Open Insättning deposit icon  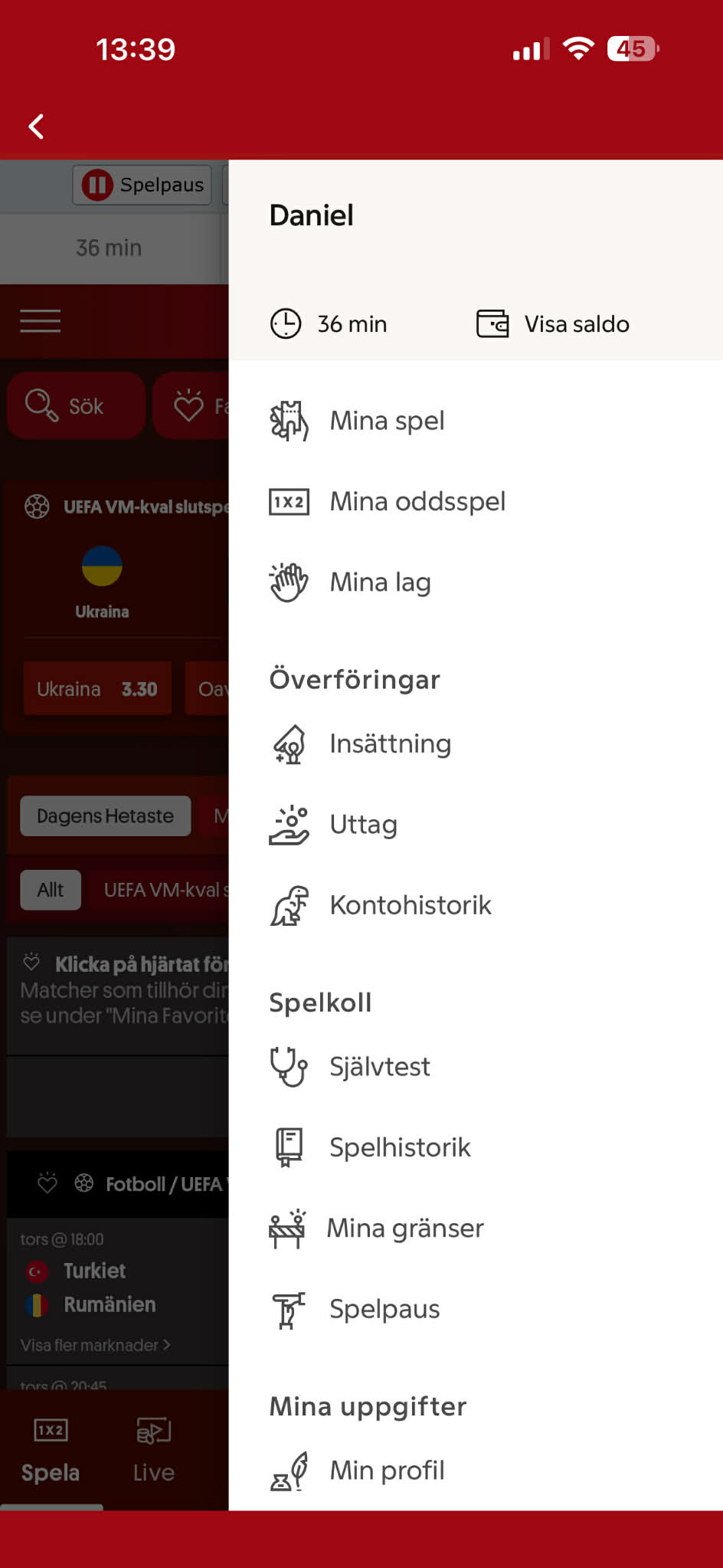point(289,743)
